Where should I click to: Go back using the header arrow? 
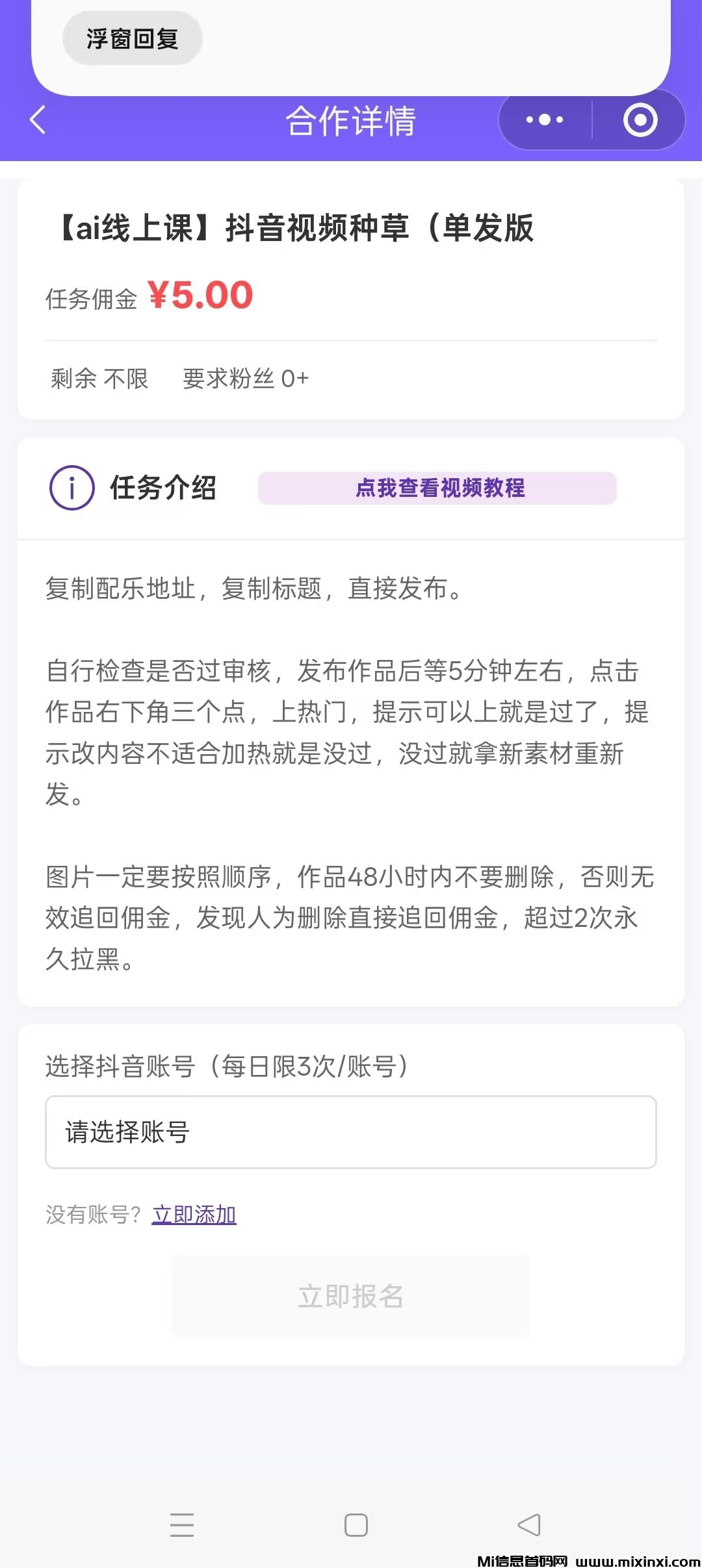38,120
